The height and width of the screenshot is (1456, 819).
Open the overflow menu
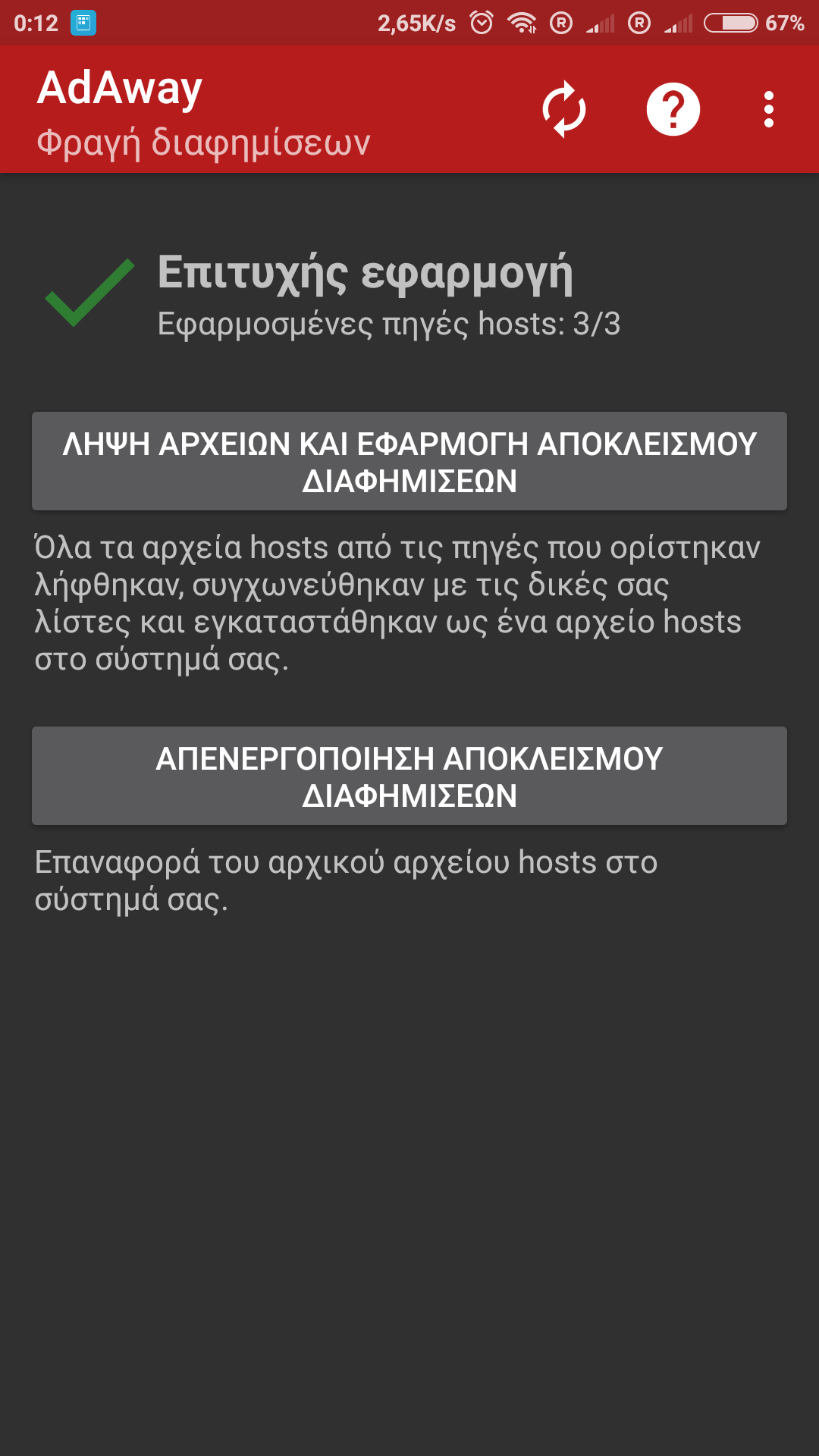pos(768,110)
